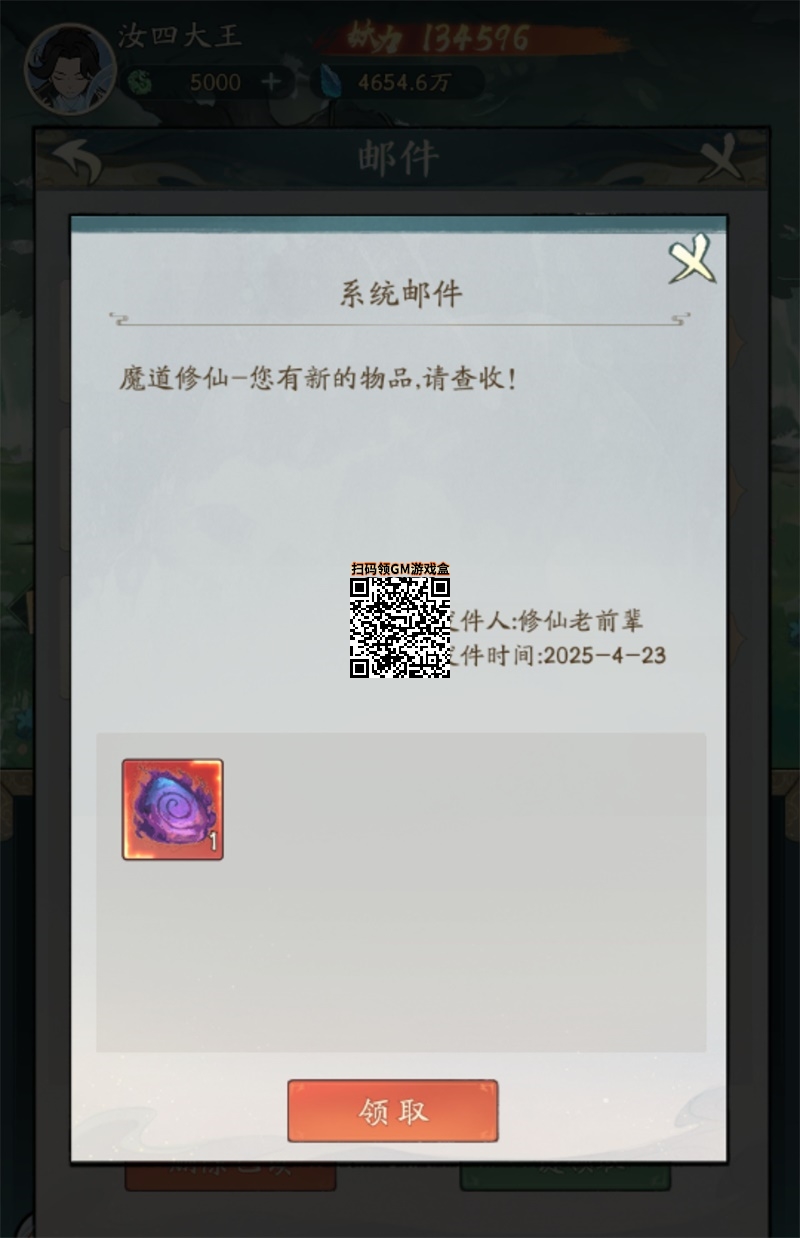
Task: Close the 系统邮件 dialog
Action: pyautogui.click(x=691, y=260)
